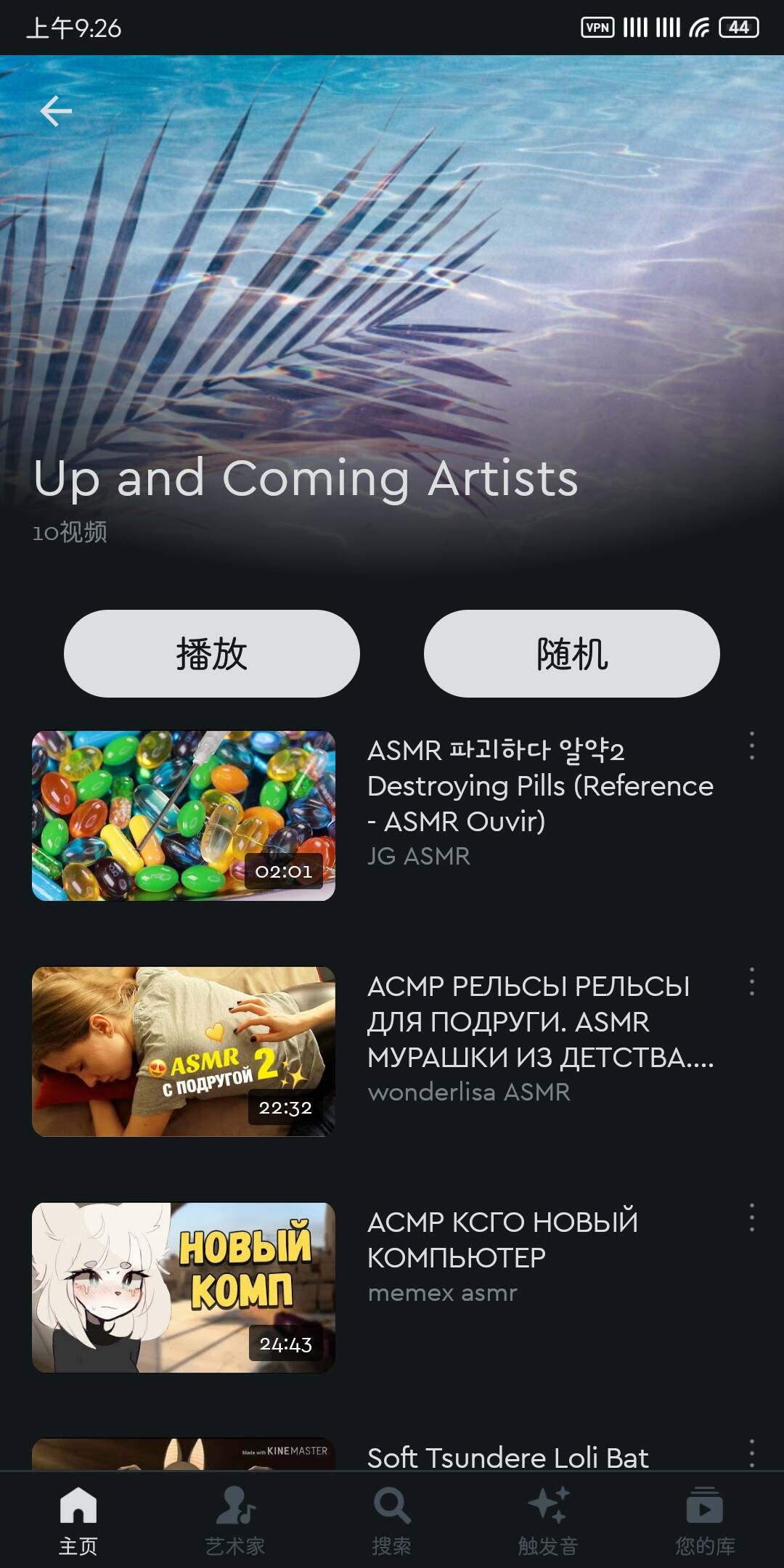Tap the 播放 play button

click(x=211, y=653)
